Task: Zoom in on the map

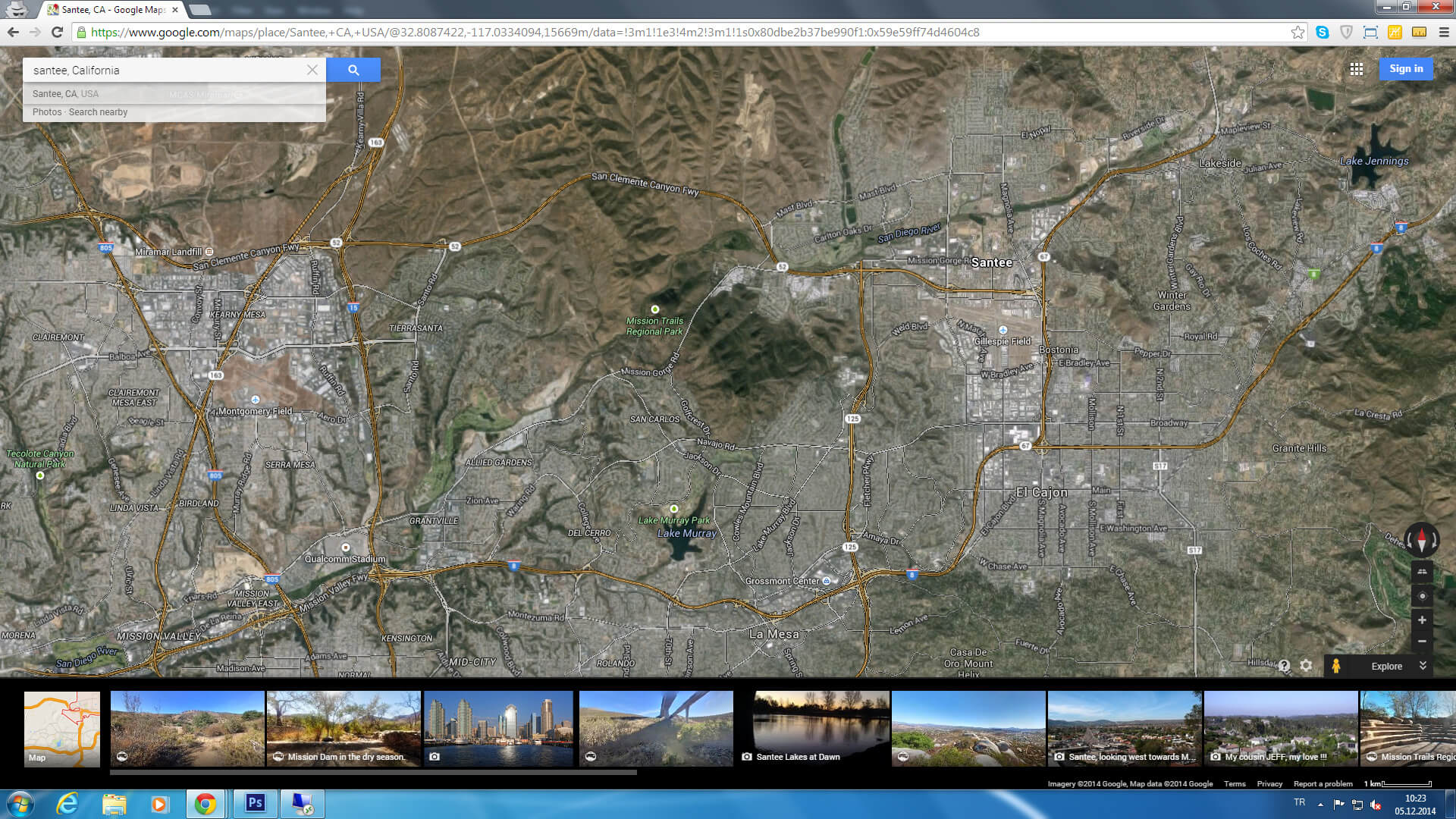Action: 1422,620
